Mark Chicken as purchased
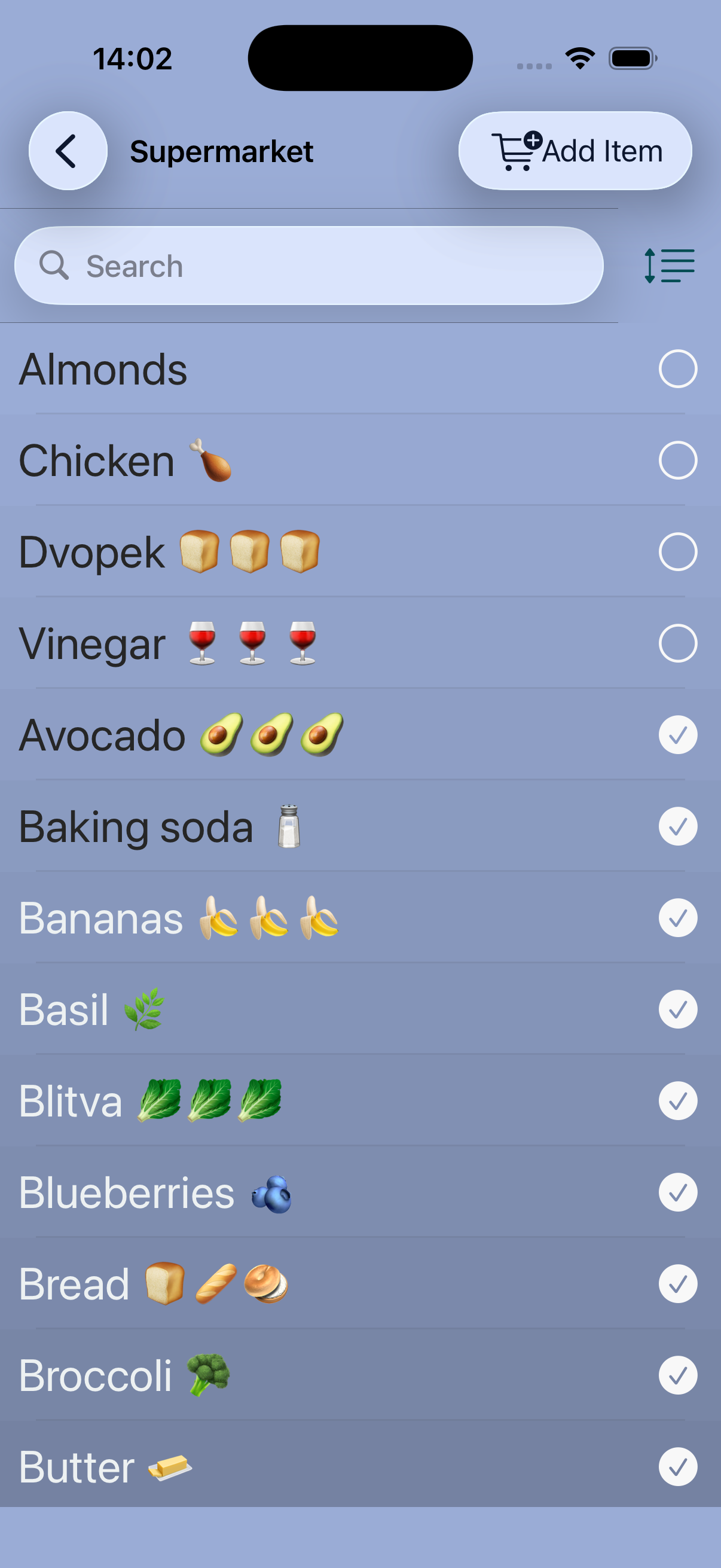 tap(678, 459)
